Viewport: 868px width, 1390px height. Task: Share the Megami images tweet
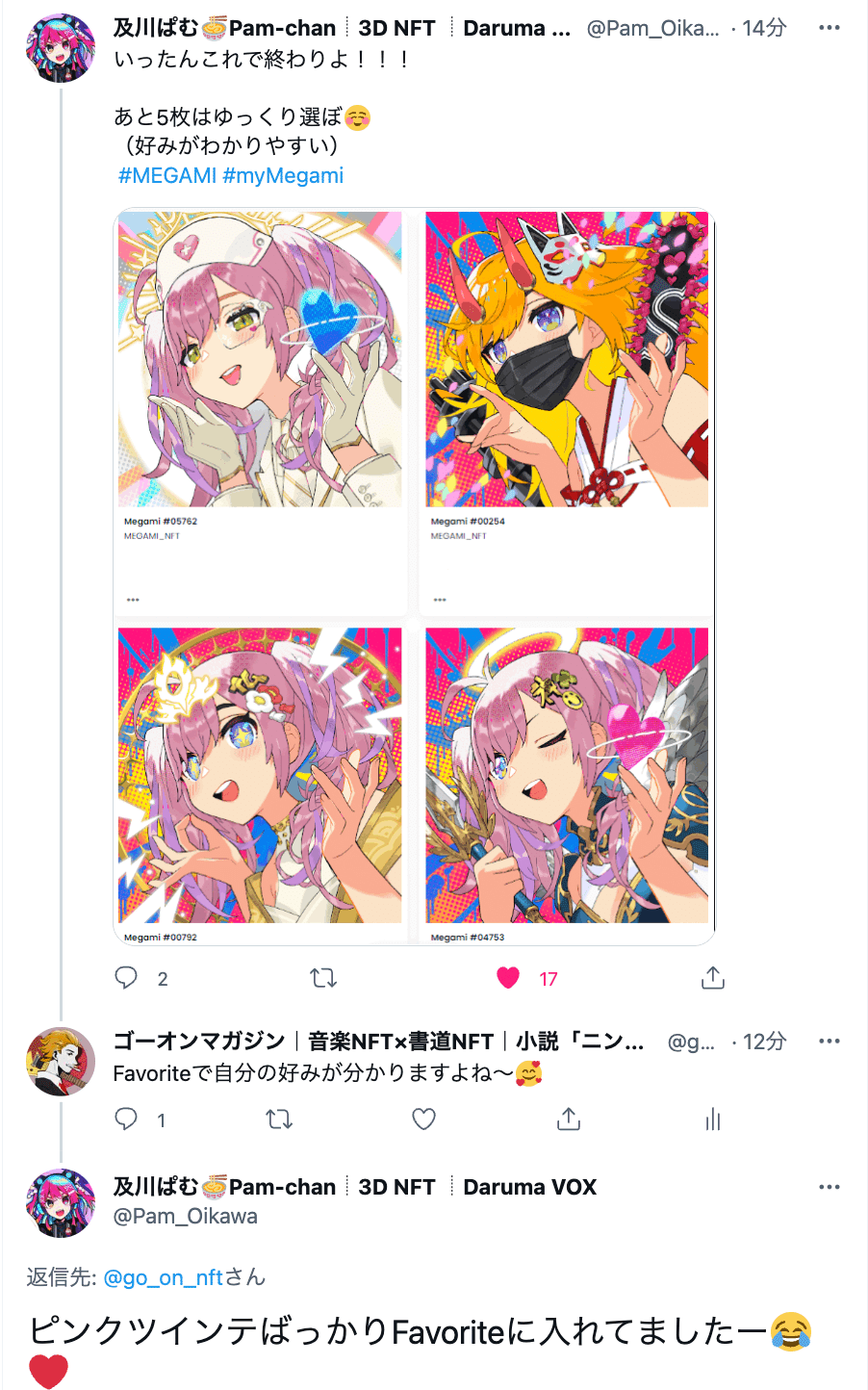click(712, 978)
